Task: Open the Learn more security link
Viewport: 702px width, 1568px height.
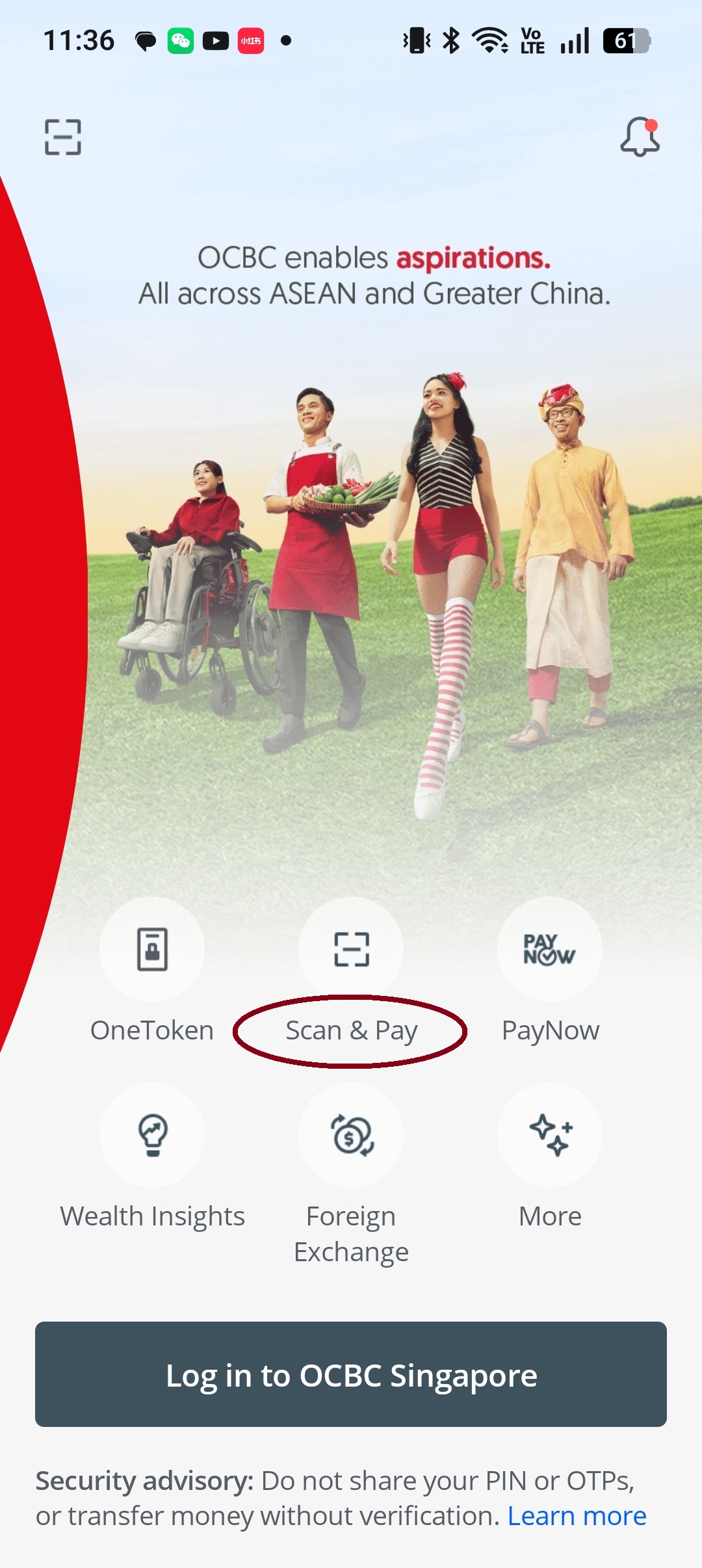Action: click(577, 1515)
